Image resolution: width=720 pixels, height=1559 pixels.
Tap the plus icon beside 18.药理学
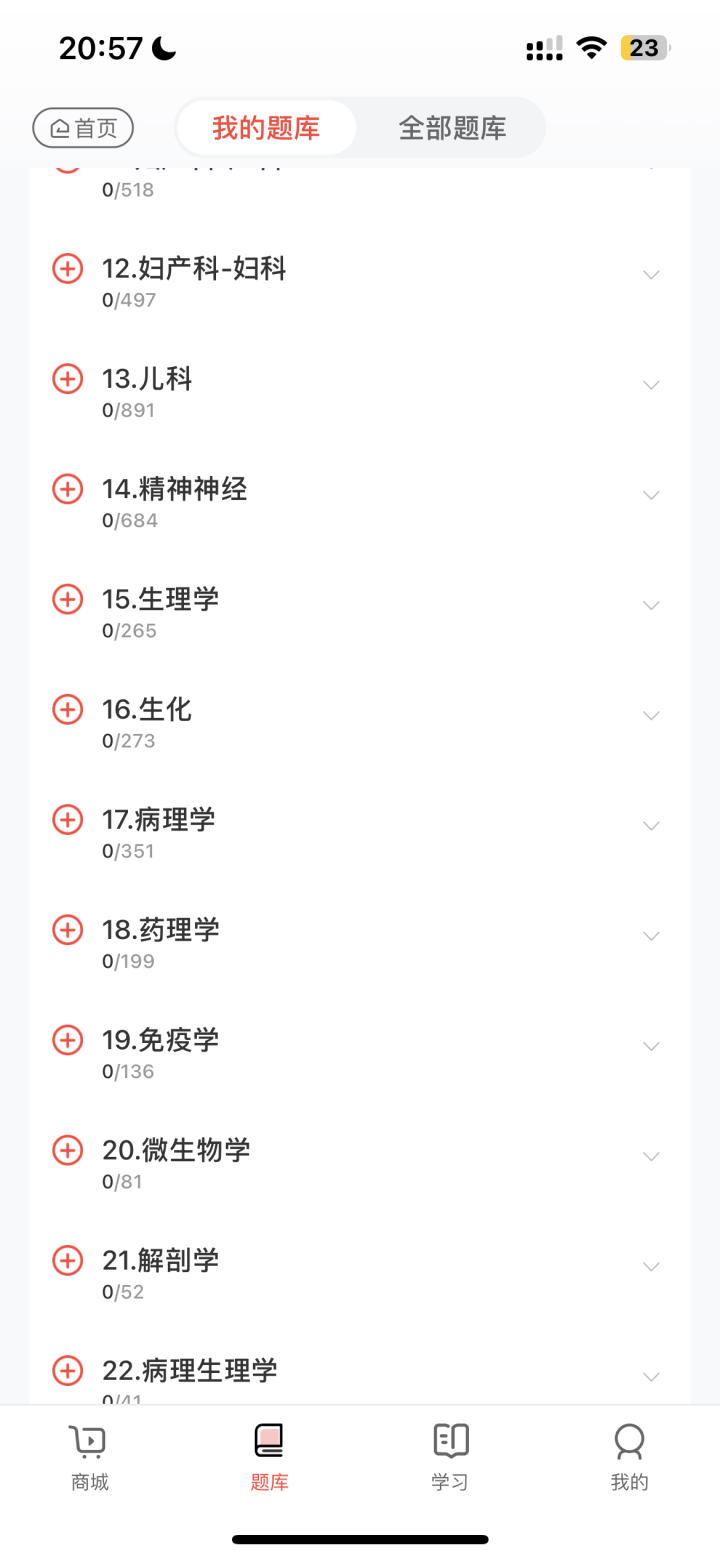click(x=67, y=929)
